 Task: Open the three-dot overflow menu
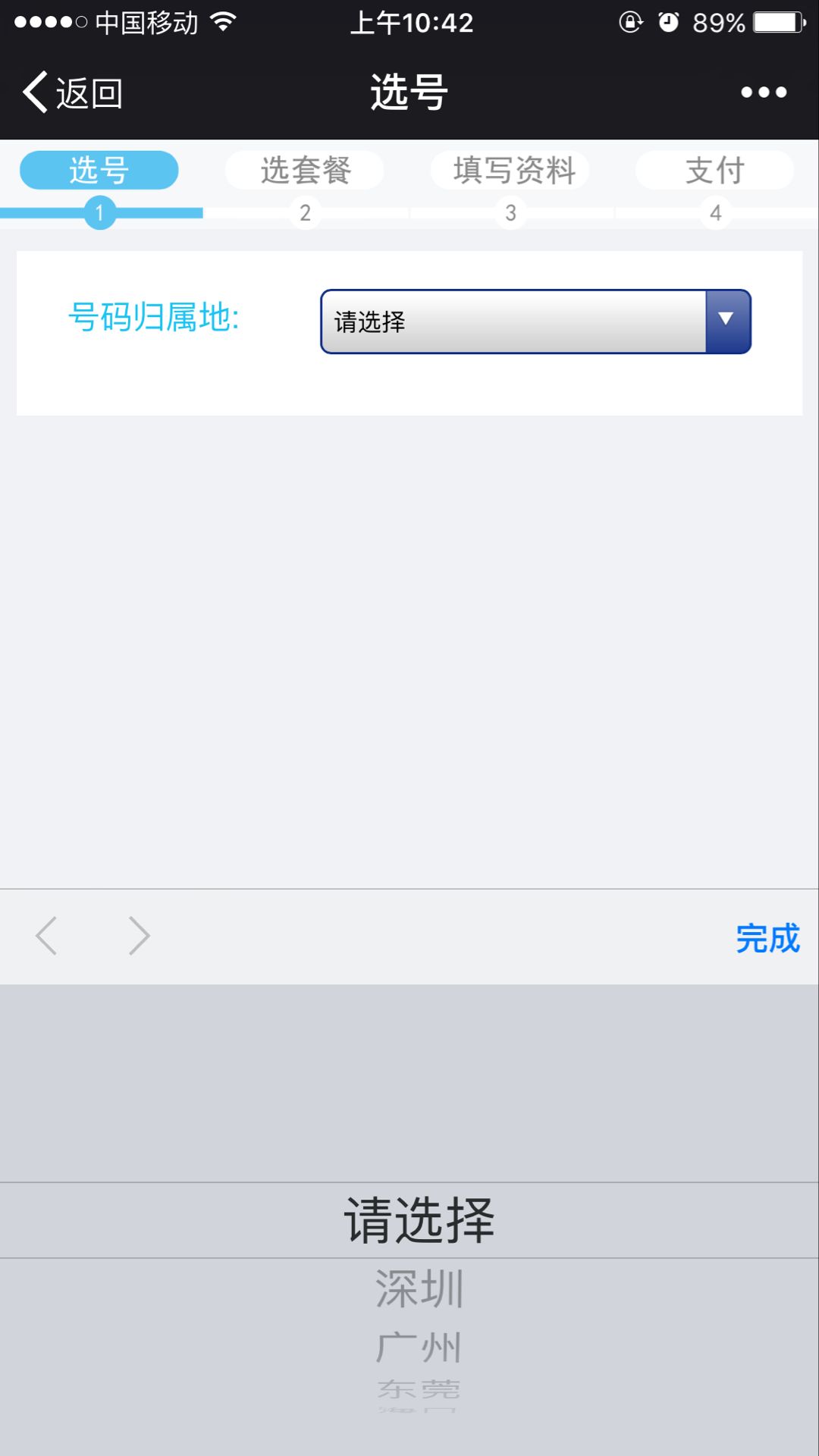(x=763, y=93)
